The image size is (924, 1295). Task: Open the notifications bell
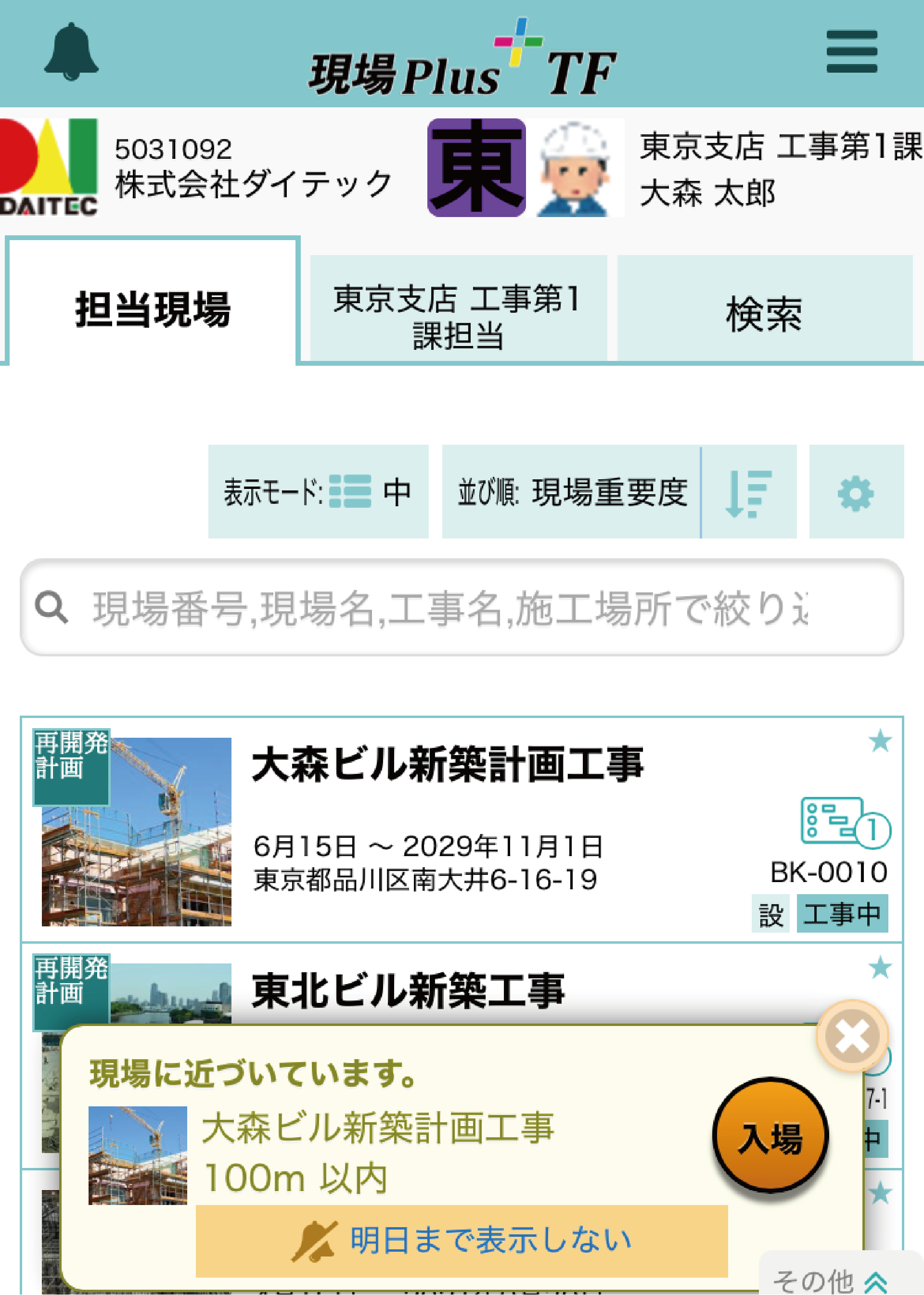point(71,51)
